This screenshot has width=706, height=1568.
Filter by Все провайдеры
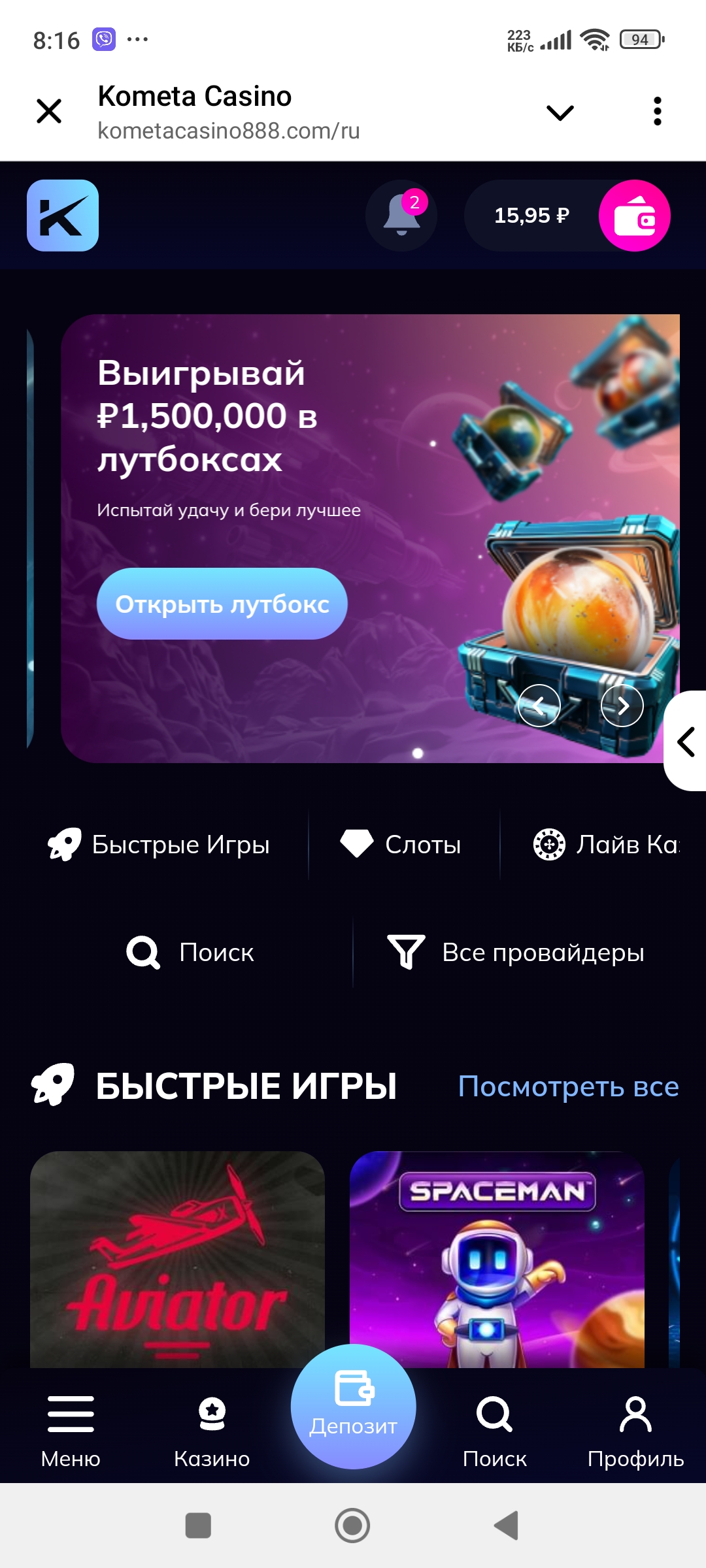pyautogui.click(x=516, y=953)
